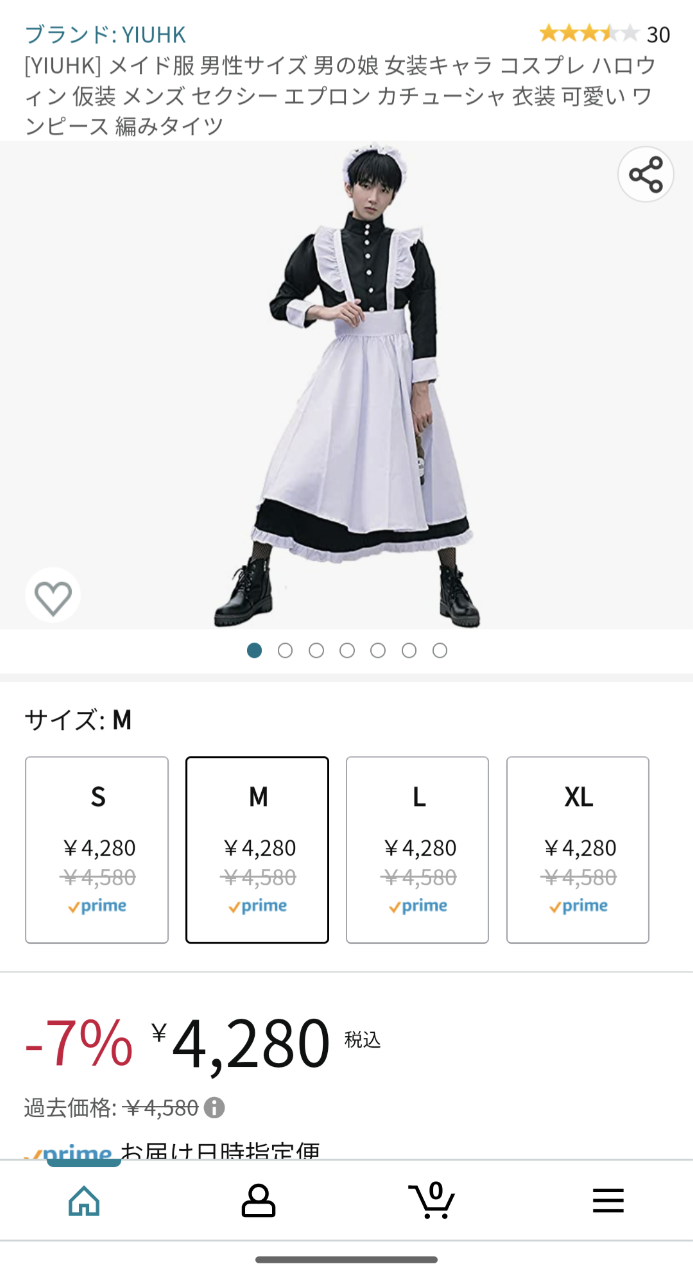Pick size XL
This screenshot has height=1280, width=693.
tap(578, 850)
